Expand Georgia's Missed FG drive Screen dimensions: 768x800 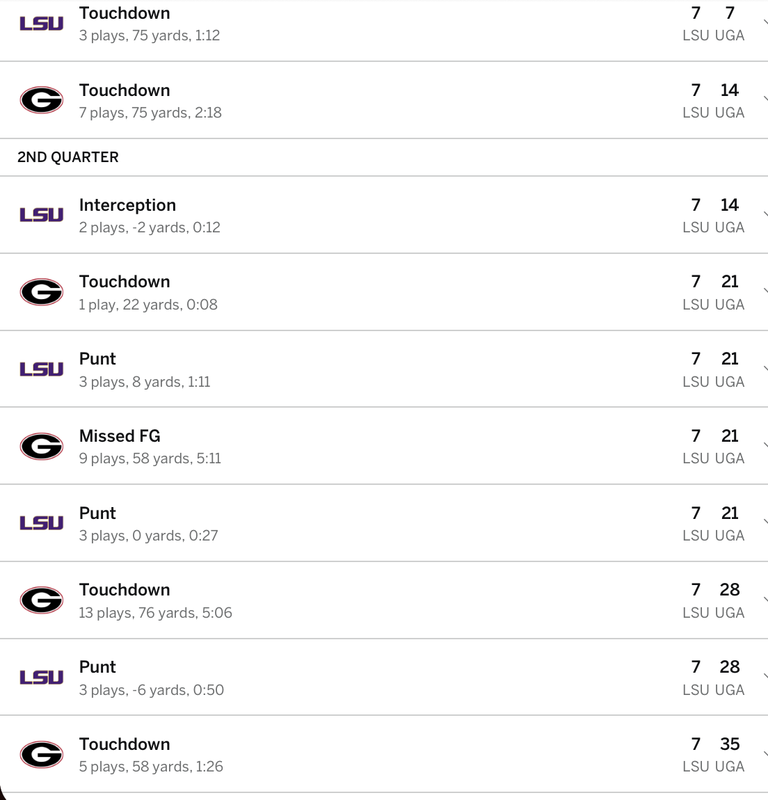(x=384, y=446)
